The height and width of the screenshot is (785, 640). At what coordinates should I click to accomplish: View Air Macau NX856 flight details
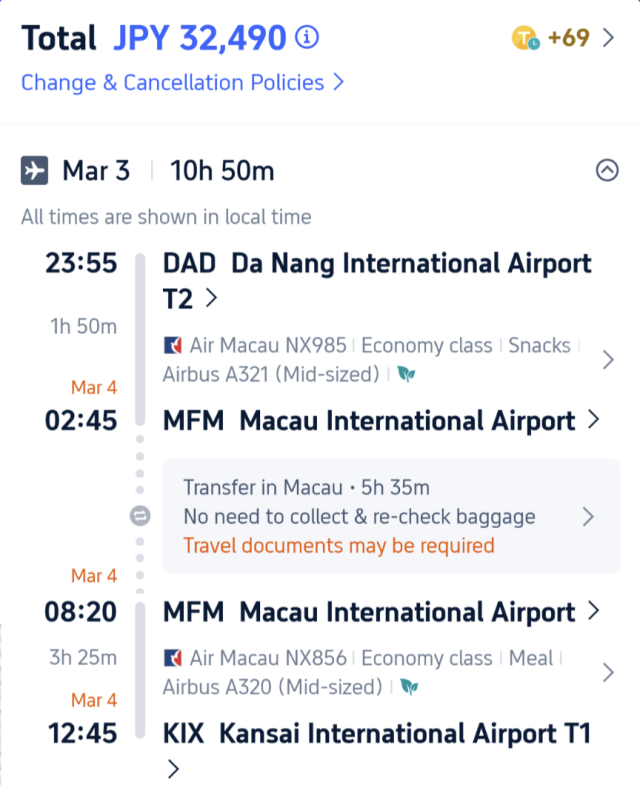click(x=388, y=672)
